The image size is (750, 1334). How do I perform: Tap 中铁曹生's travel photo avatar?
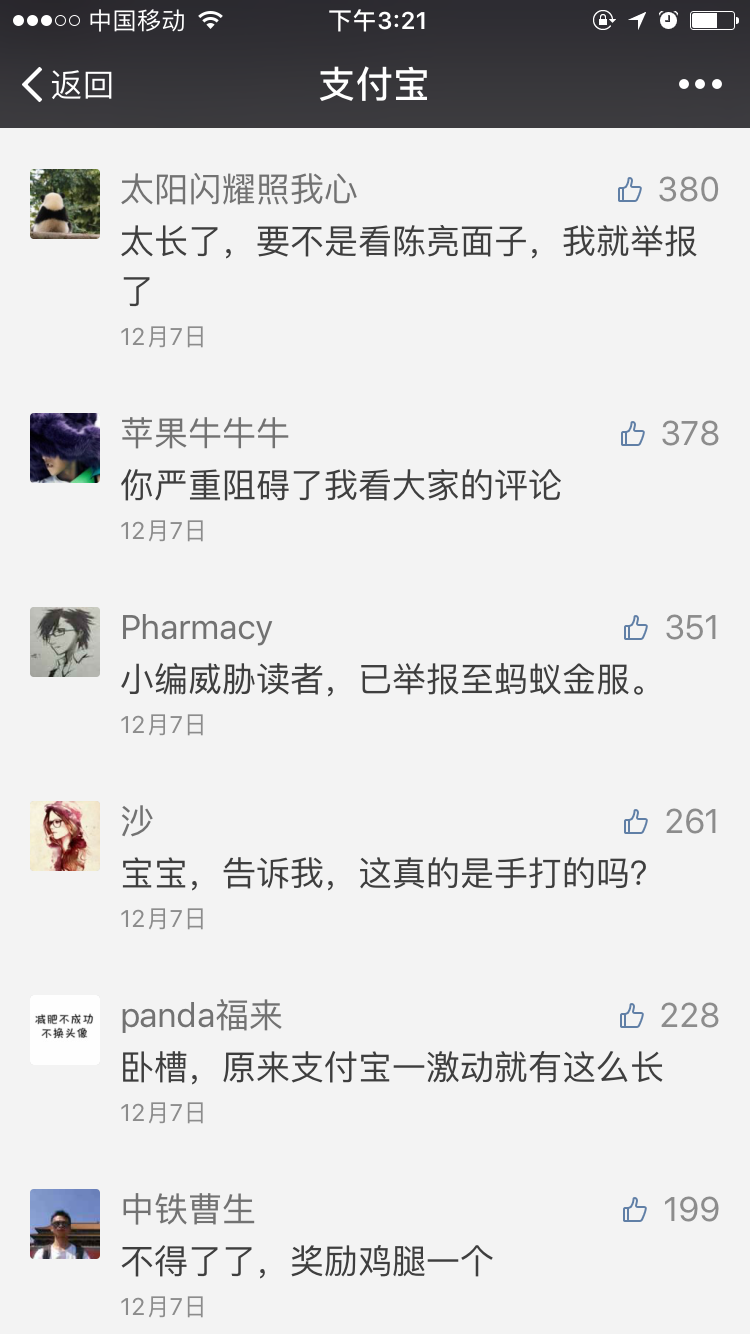pos(64,1224)
